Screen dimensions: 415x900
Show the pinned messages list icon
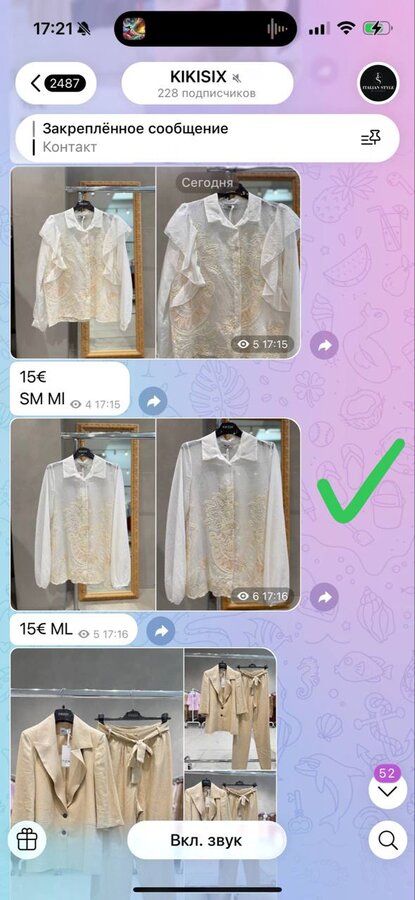tap(371, 138)
